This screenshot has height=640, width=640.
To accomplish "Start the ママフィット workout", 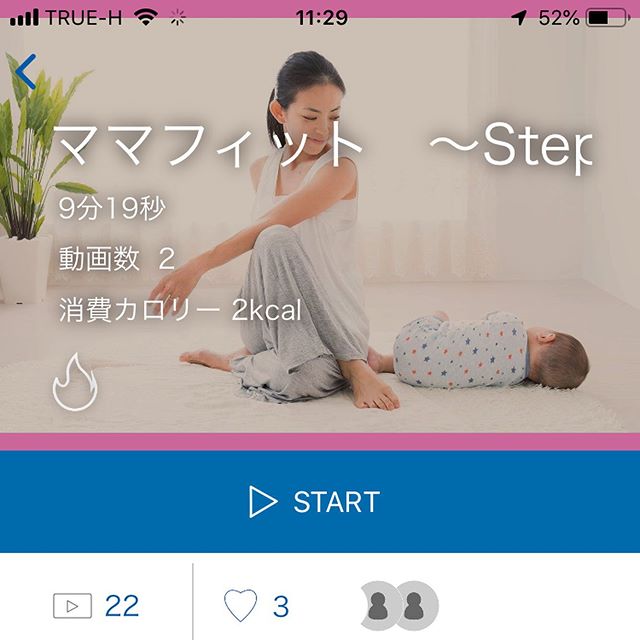I will tap(318, 502).
